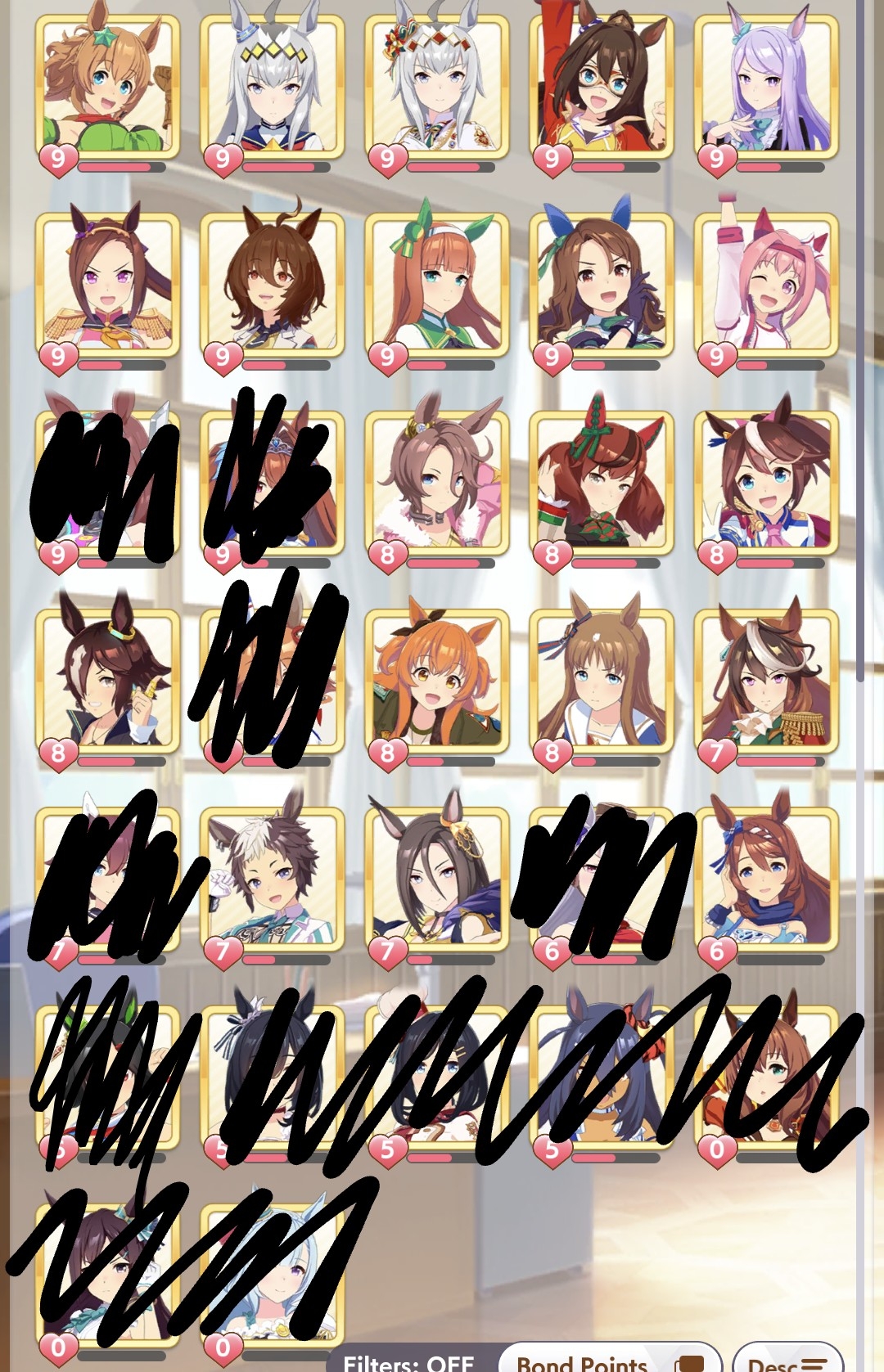Image resolution: width=884 pixels, height=1372 pixels.
Task: Open the gray-haired character with white glove
Action: (x=273, y=879)
